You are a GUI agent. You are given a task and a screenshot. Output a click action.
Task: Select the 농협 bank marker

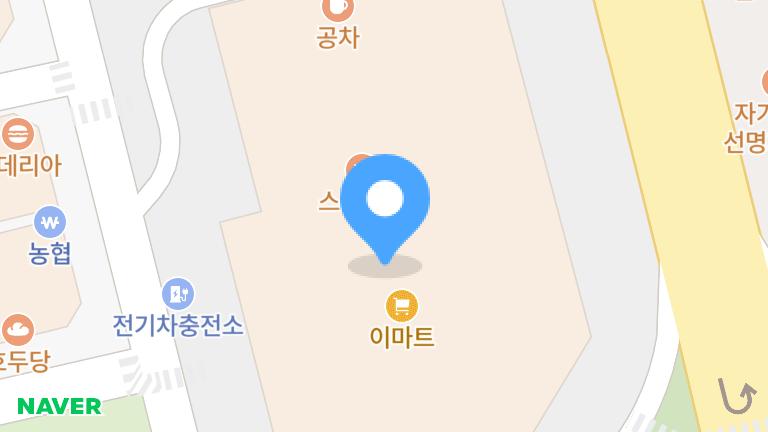coord(50,222)
